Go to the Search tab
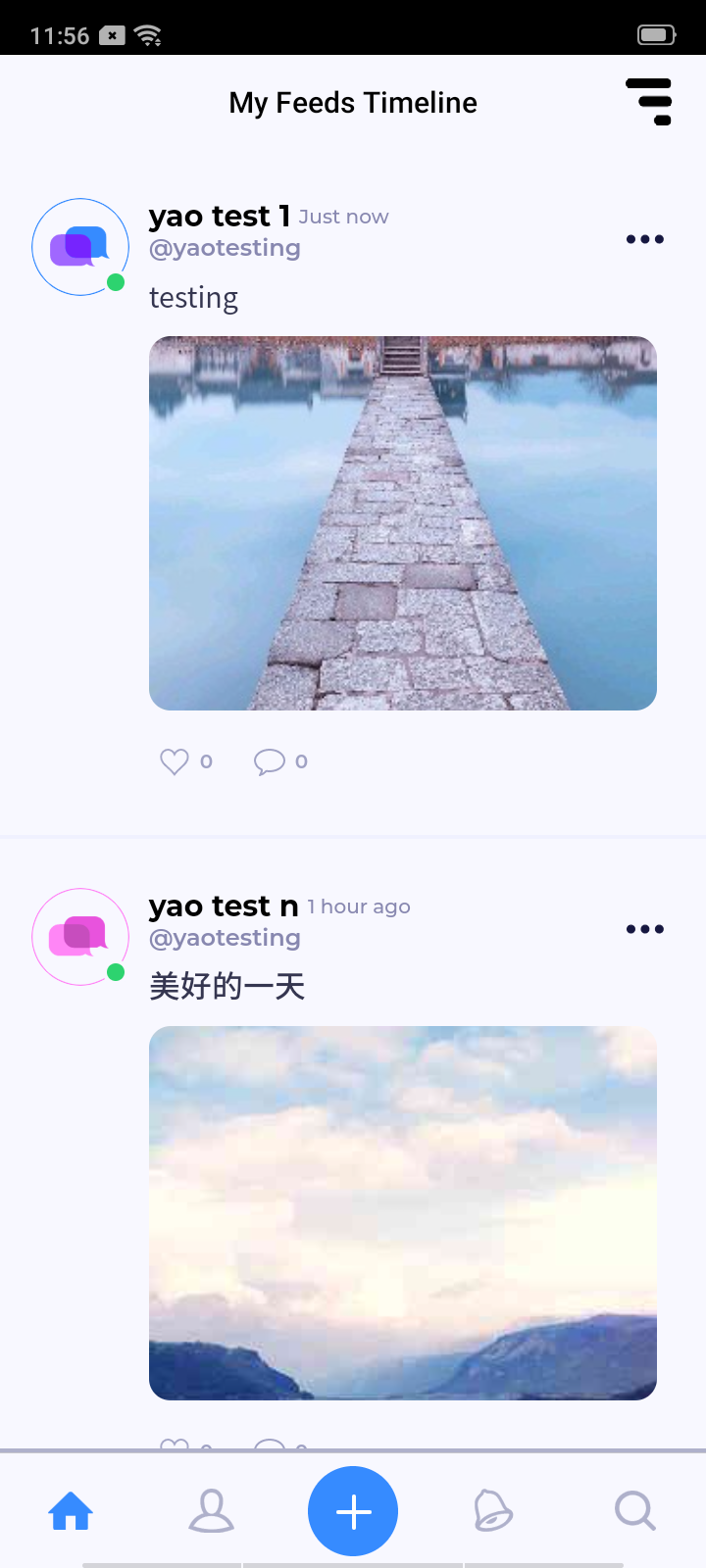Screen dimensions: 706x1568 point(634,1510)
